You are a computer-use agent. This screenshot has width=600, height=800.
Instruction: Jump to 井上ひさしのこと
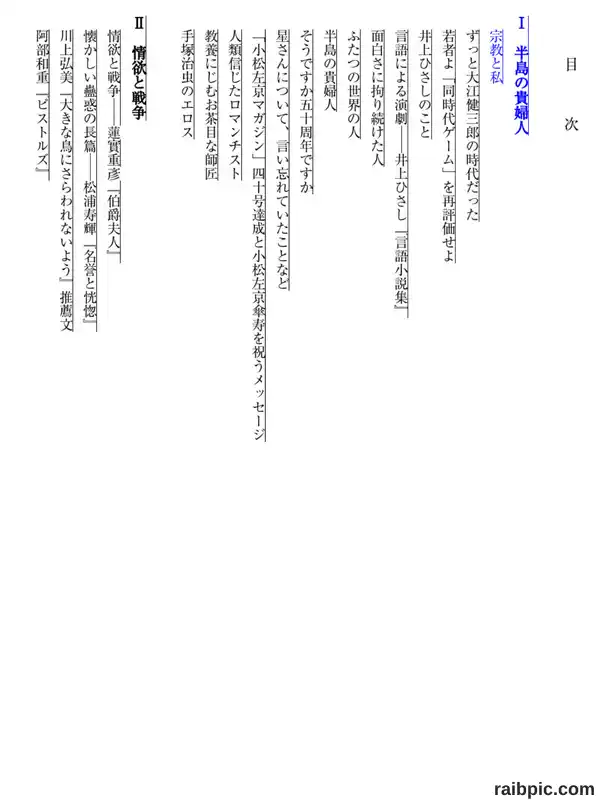click(424, 84)
